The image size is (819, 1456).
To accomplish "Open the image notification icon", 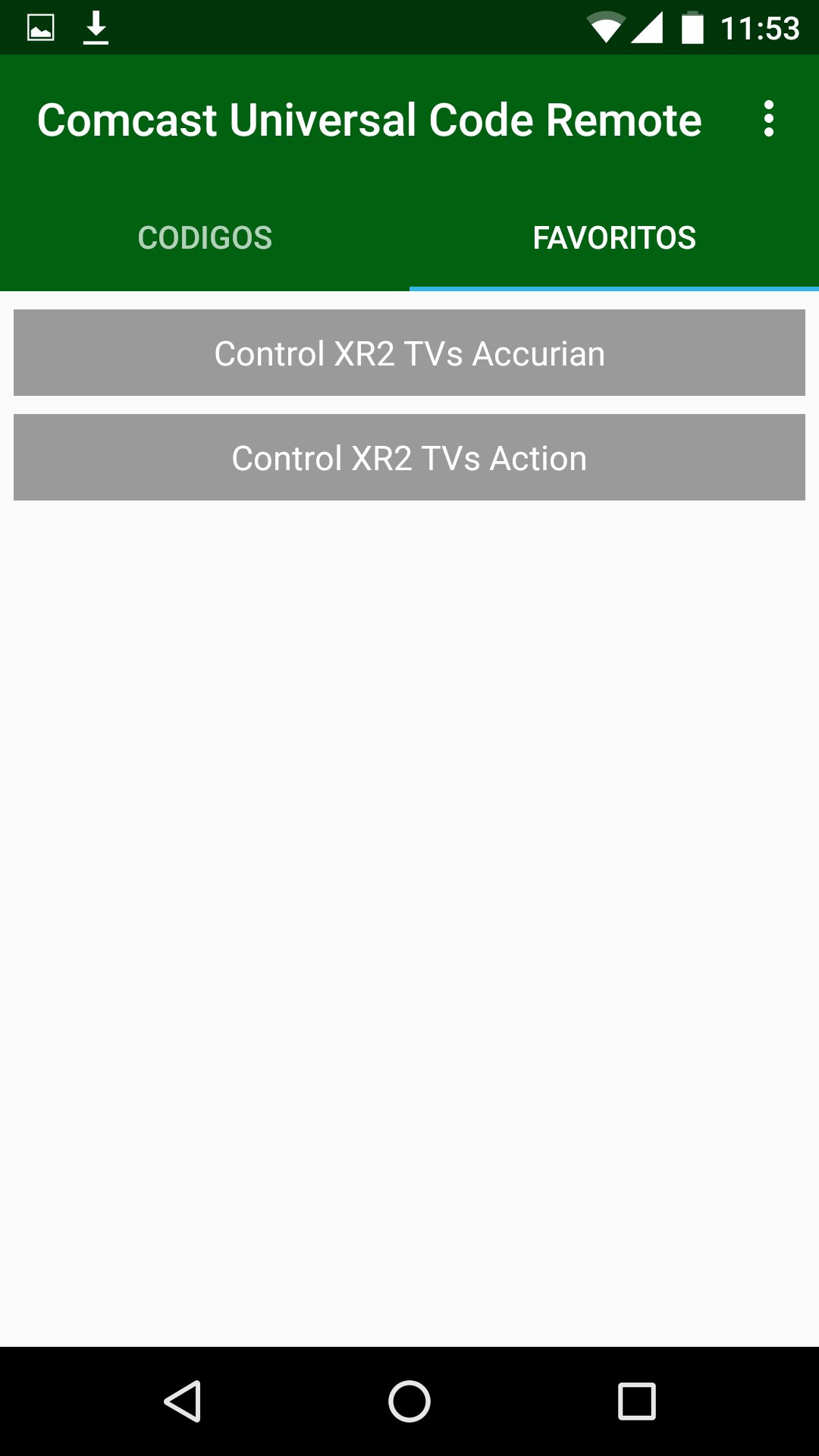I will (39, 25).
